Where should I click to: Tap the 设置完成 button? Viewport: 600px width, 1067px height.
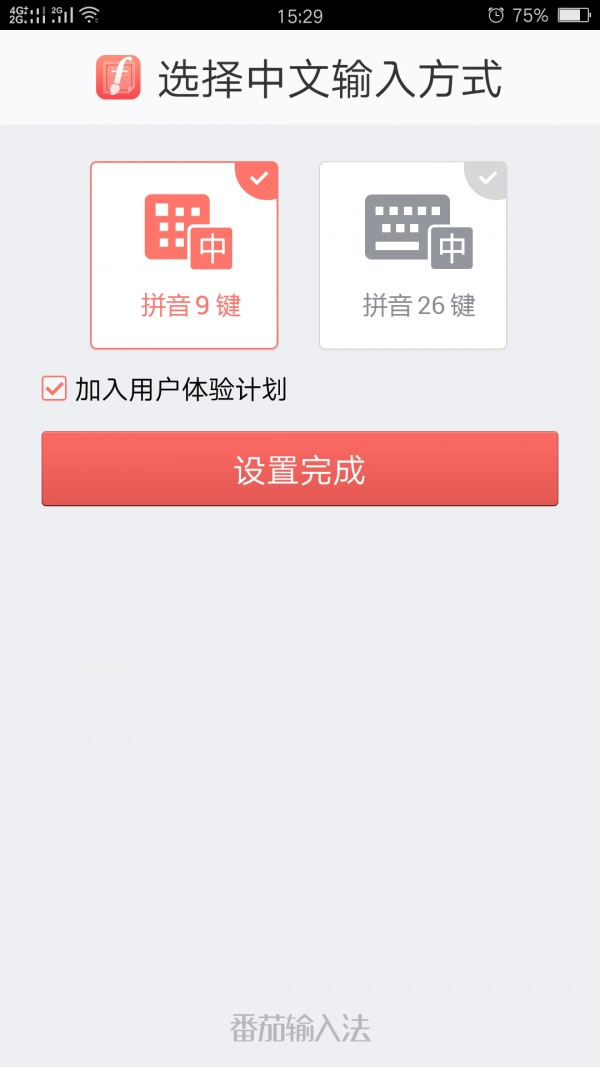299,469
